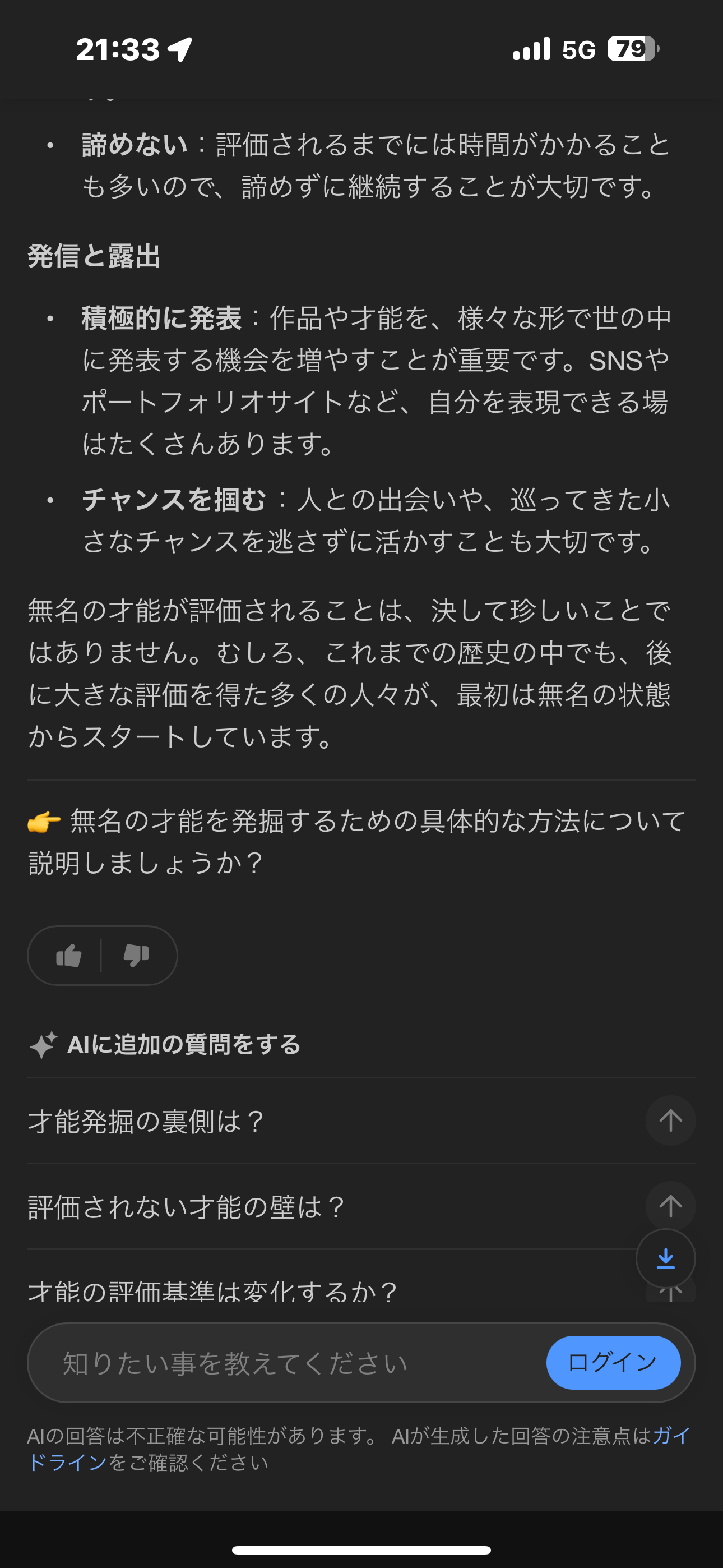Tap the blue download arrow button

point(665,1258)
